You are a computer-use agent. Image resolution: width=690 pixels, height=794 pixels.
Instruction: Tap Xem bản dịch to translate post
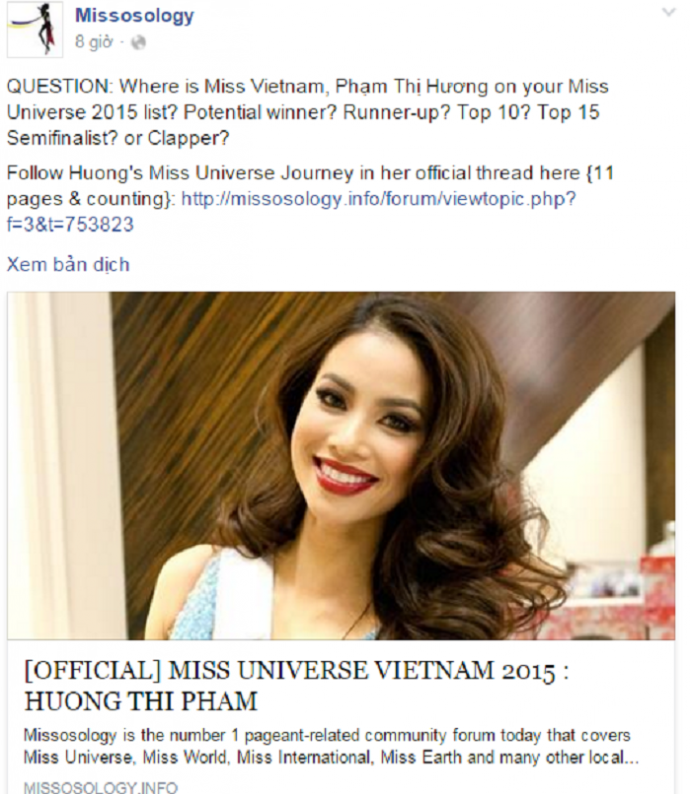tap(68, 265)
